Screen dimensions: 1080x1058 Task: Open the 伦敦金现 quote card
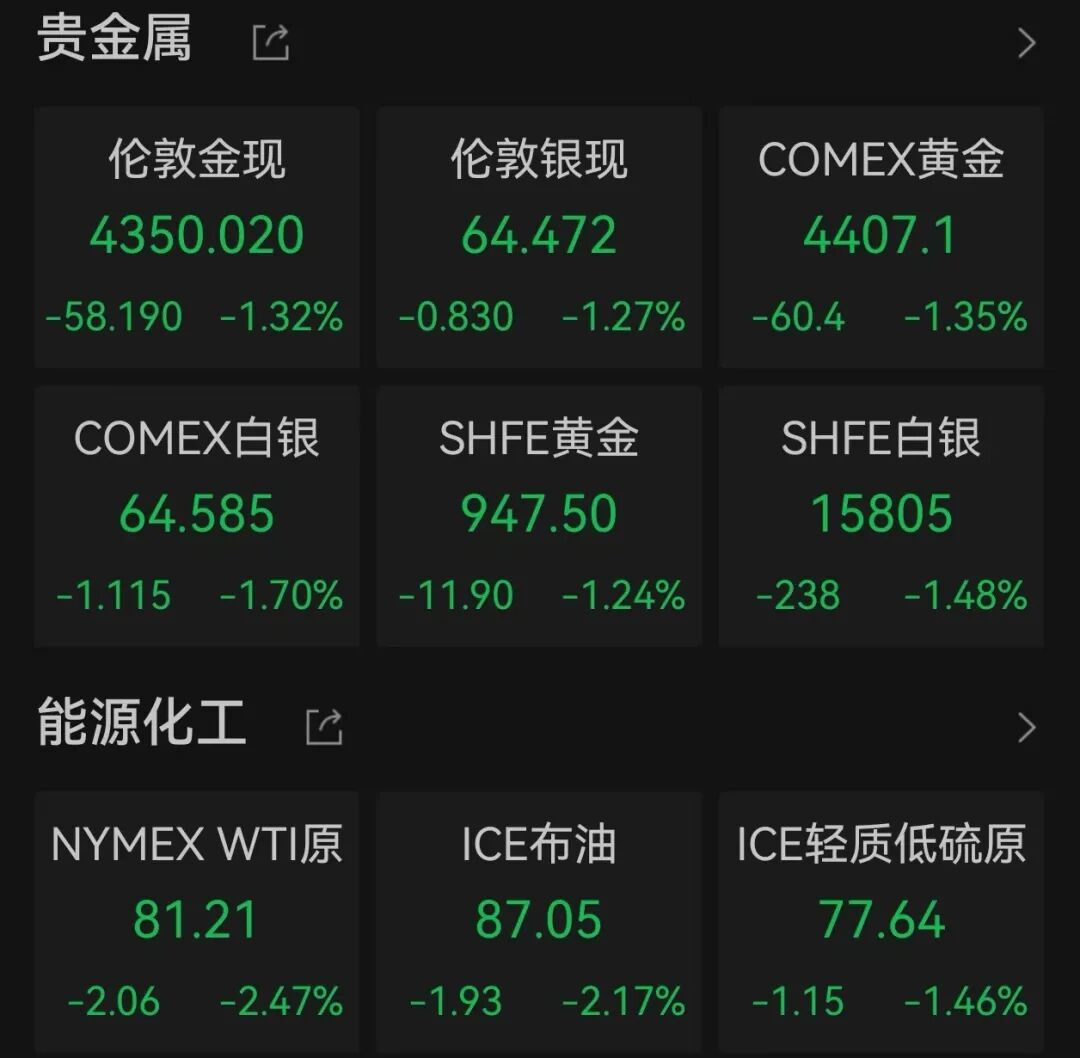pyautogui.click(x=196, y=237)
